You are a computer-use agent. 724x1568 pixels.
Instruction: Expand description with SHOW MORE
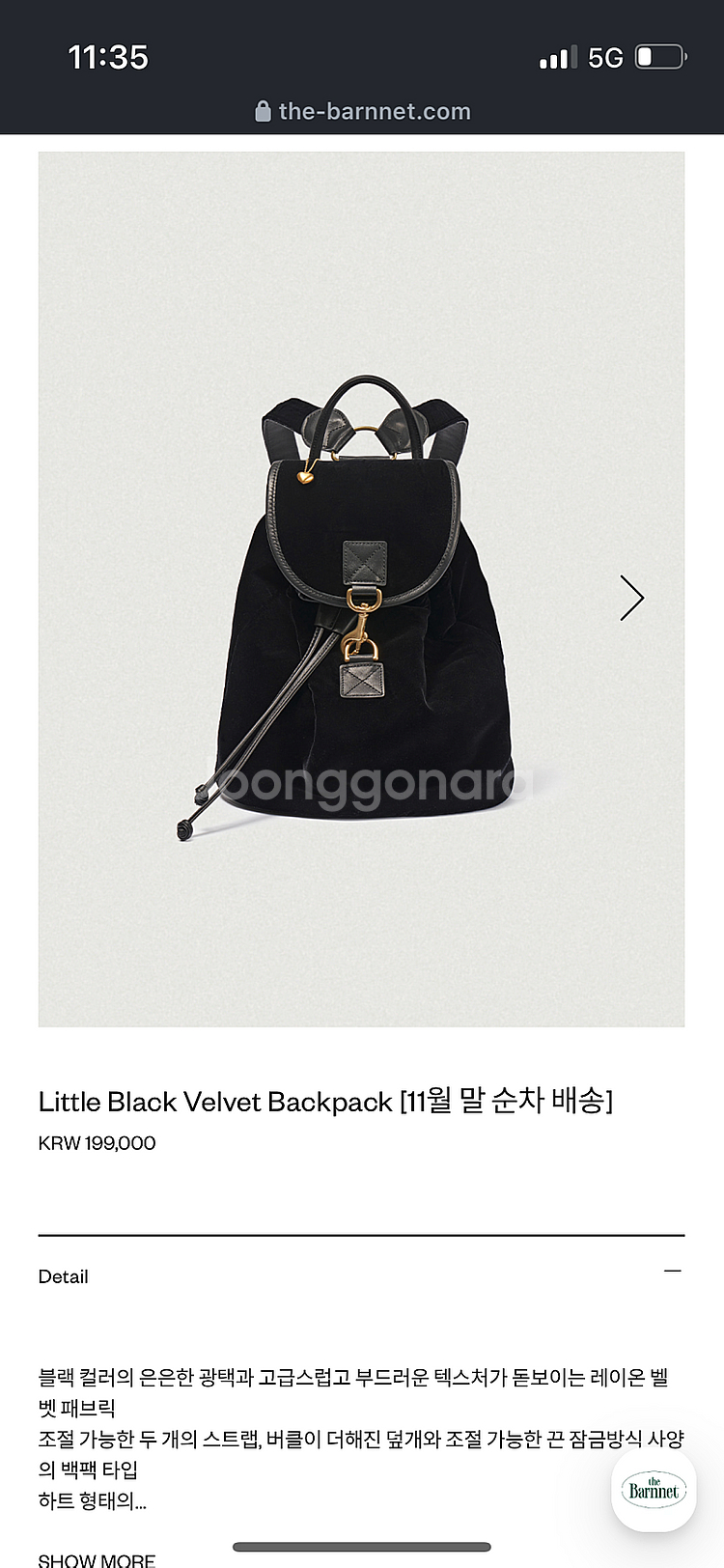point(97,1557)
